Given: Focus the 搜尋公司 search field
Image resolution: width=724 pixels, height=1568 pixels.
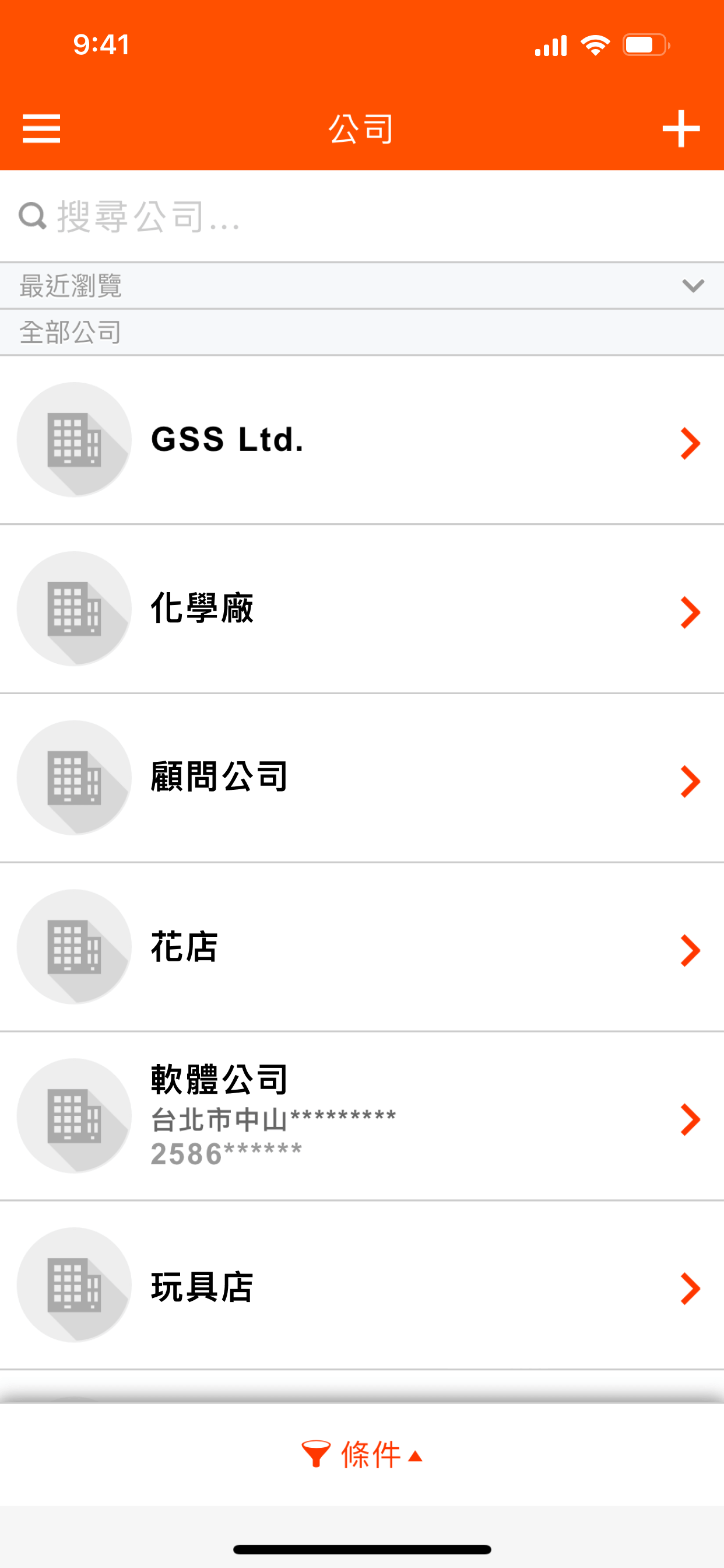Looking at the screenshot, I should point(362,216).
